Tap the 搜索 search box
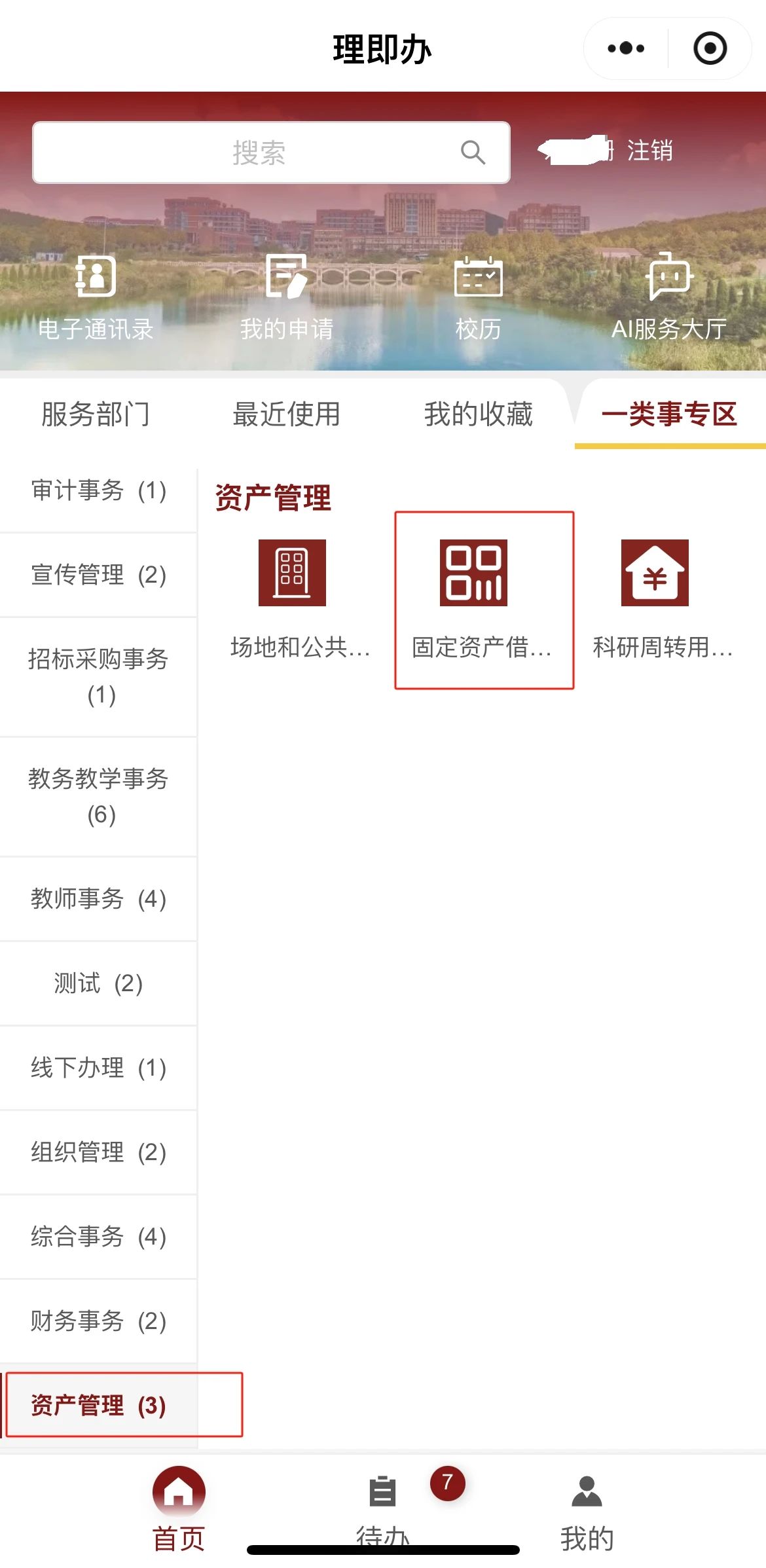Image resolution: width=766 pixels, height=1568 pixels. pyautogui.click(x=271, y=153)
